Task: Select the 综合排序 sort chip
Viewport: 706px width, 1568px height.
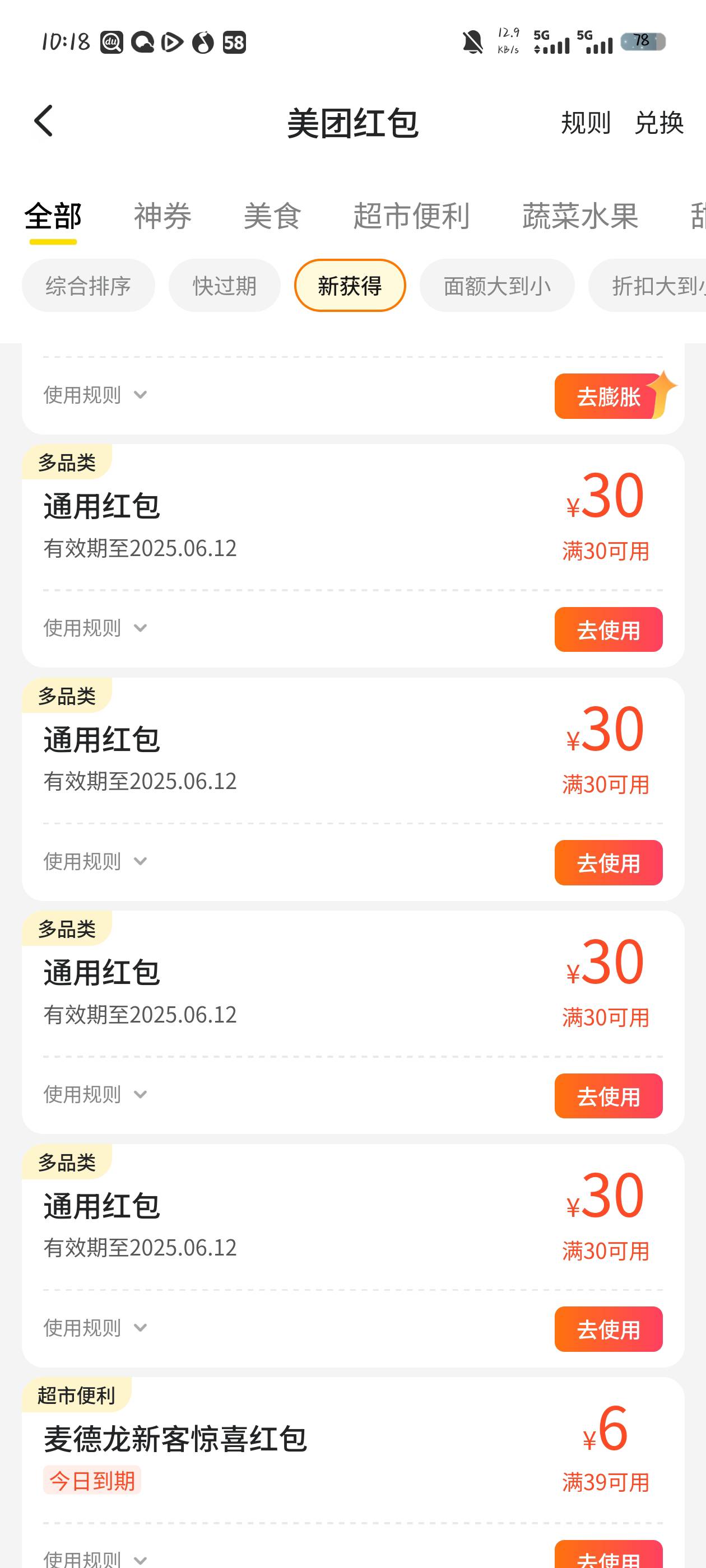Action: coord(89,286)
